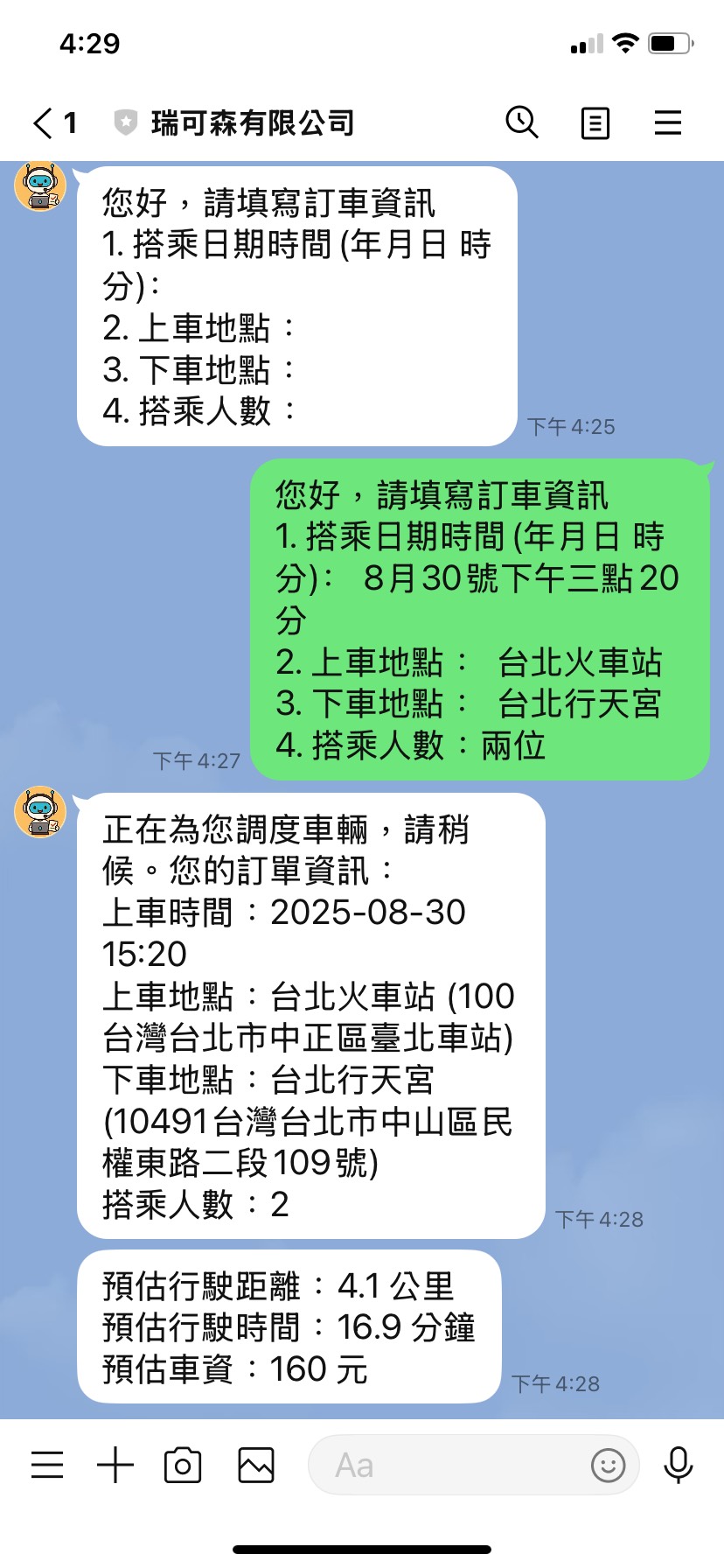Record a voice message with the microphone
This screenshot has width=724, height=1568.
[679, 1465]
